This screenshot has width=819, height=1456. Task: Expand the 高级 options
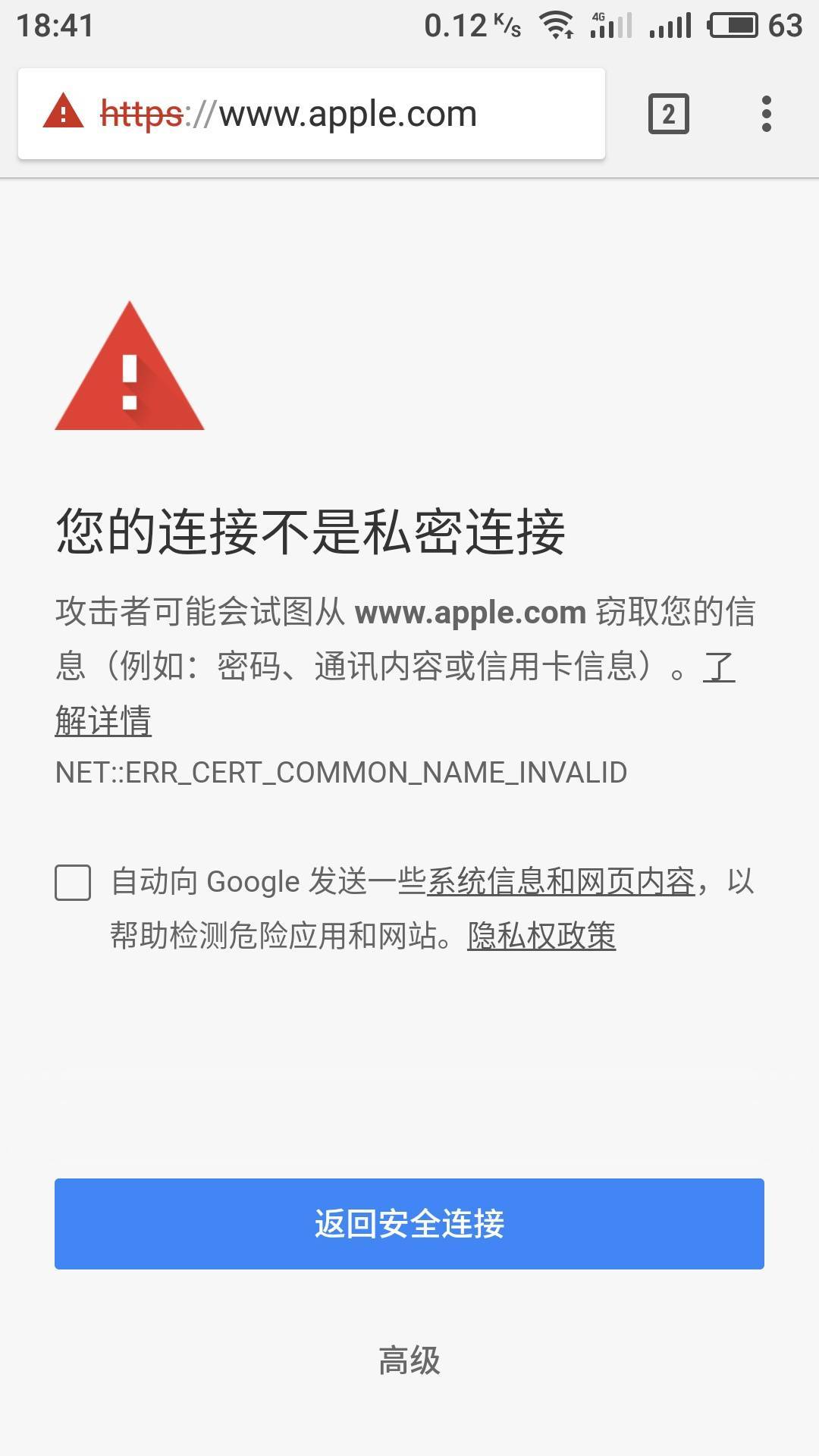409,1360
